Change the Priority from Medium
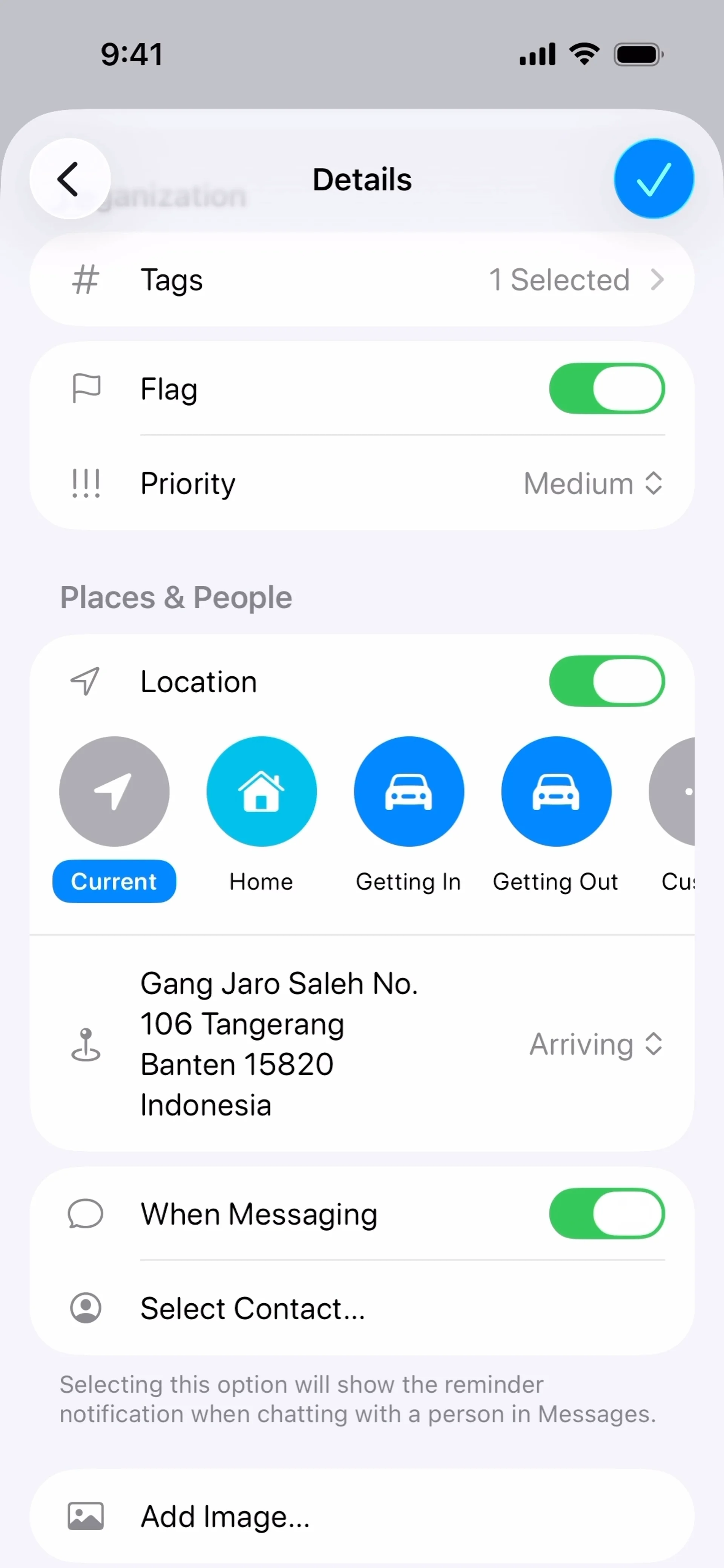 (592, 484)
